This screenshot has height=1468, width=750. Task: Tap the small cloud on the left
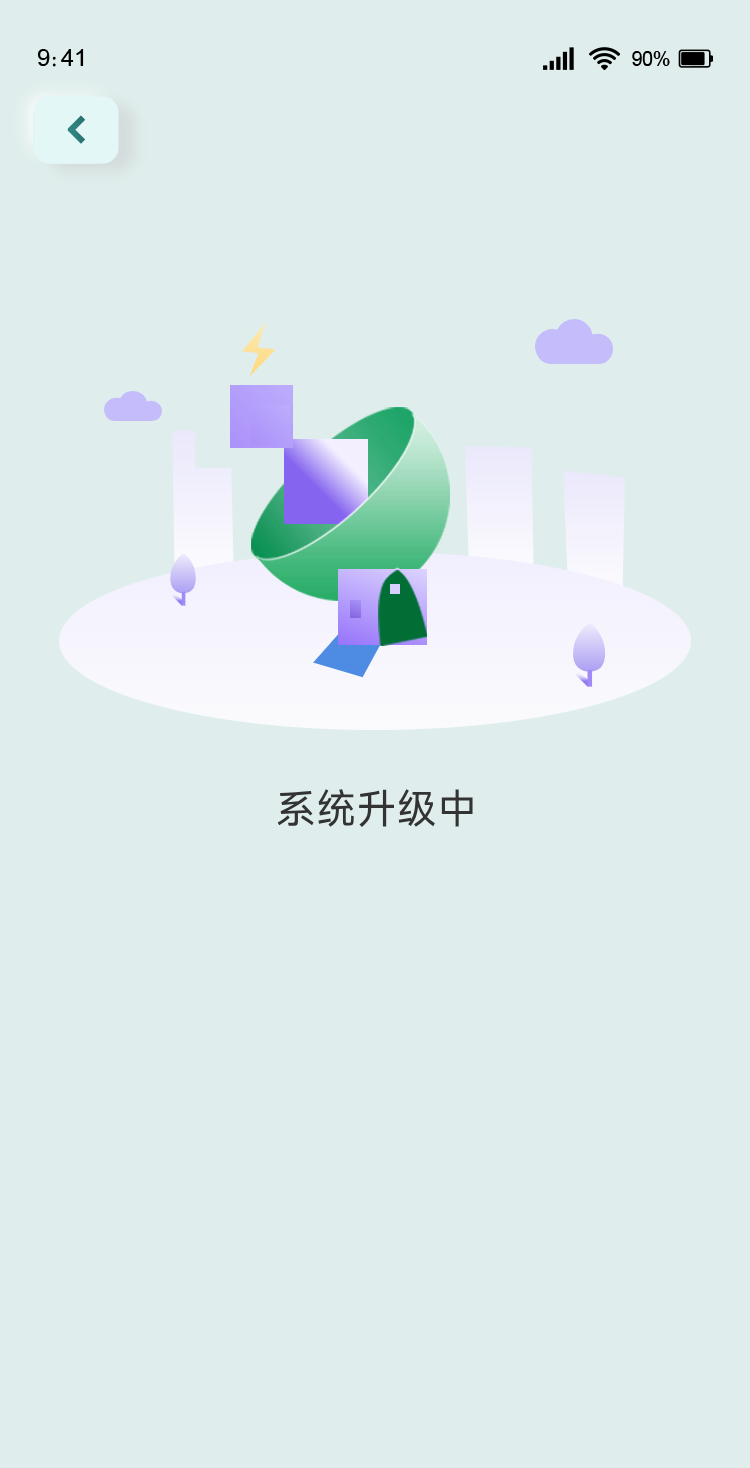pyautogui.click(x=133, y=405)
